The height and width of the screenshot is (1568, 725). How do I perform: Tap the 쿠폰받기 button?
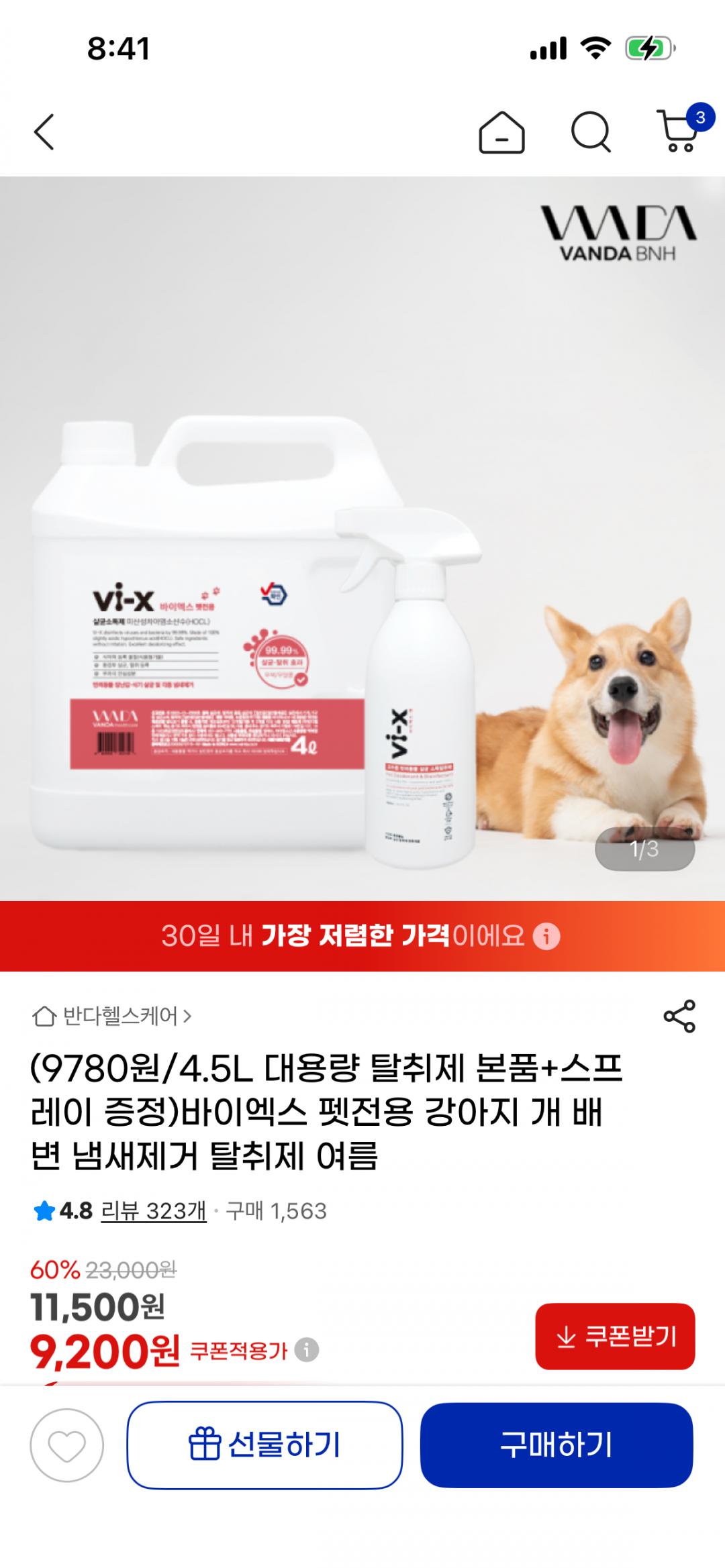615,1337
